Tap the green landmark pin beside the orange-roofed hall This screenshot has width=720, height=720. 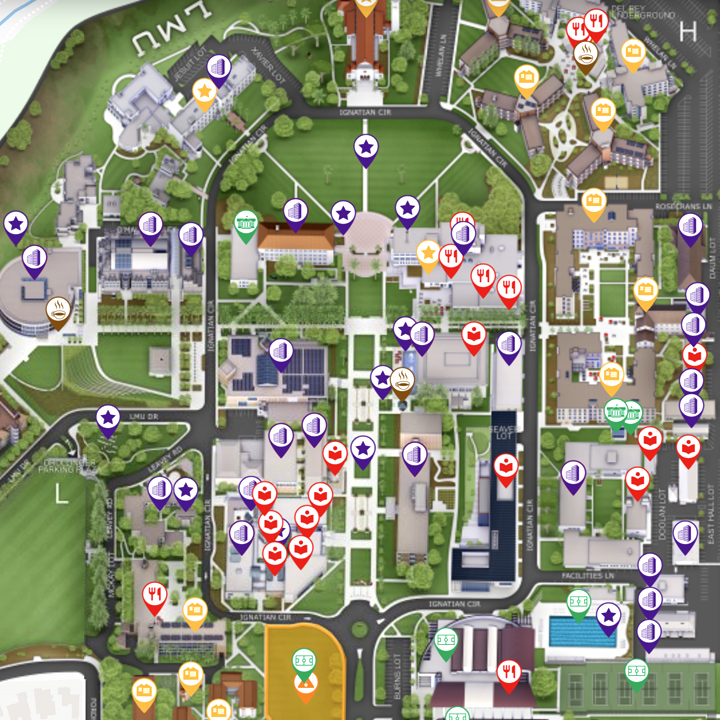pyautogui.click(x=245, y=224)
